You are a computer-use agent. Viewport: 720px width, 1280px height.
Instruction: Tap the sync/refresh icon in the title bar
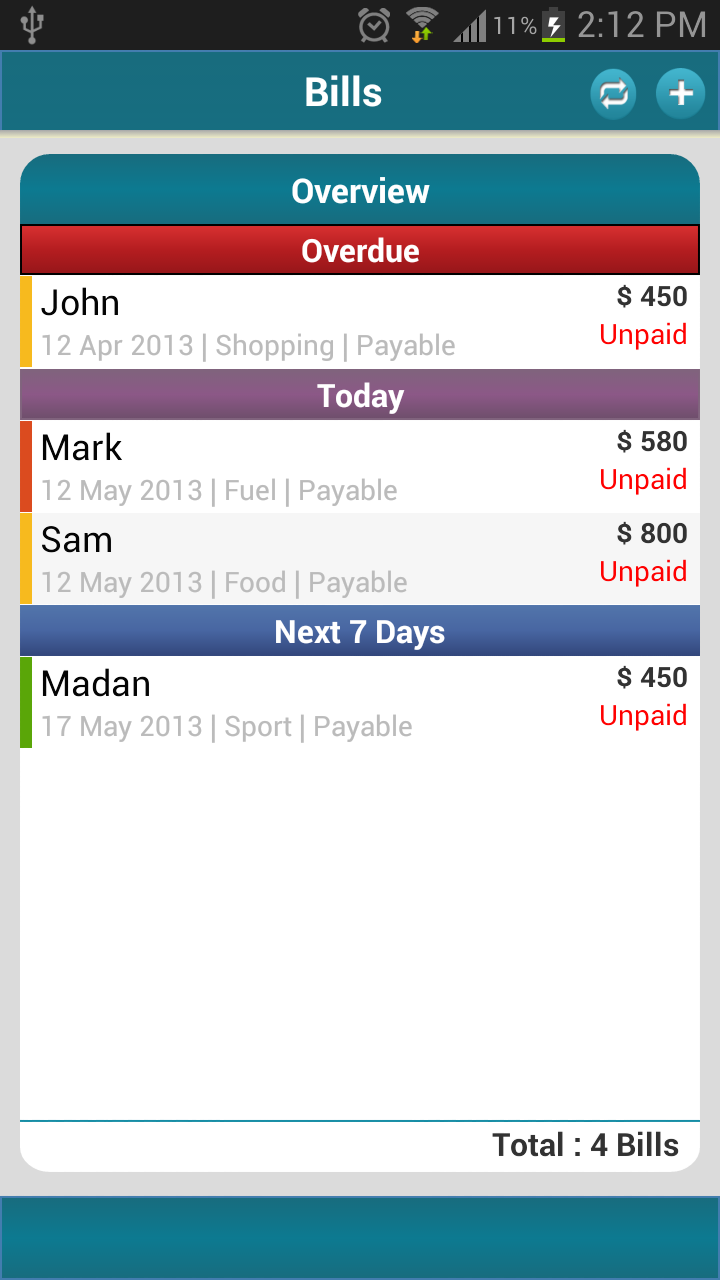pos(612,92)
